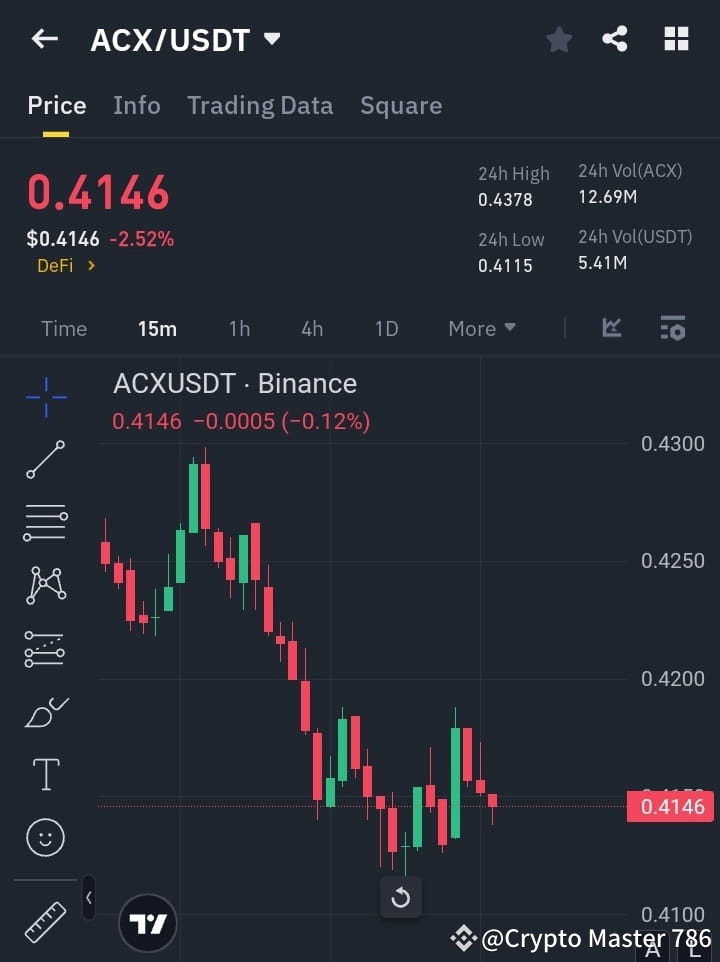The image size is (720, 962).
Task: Pick the brush drawing tool
Action: click(x=45, y=712)
